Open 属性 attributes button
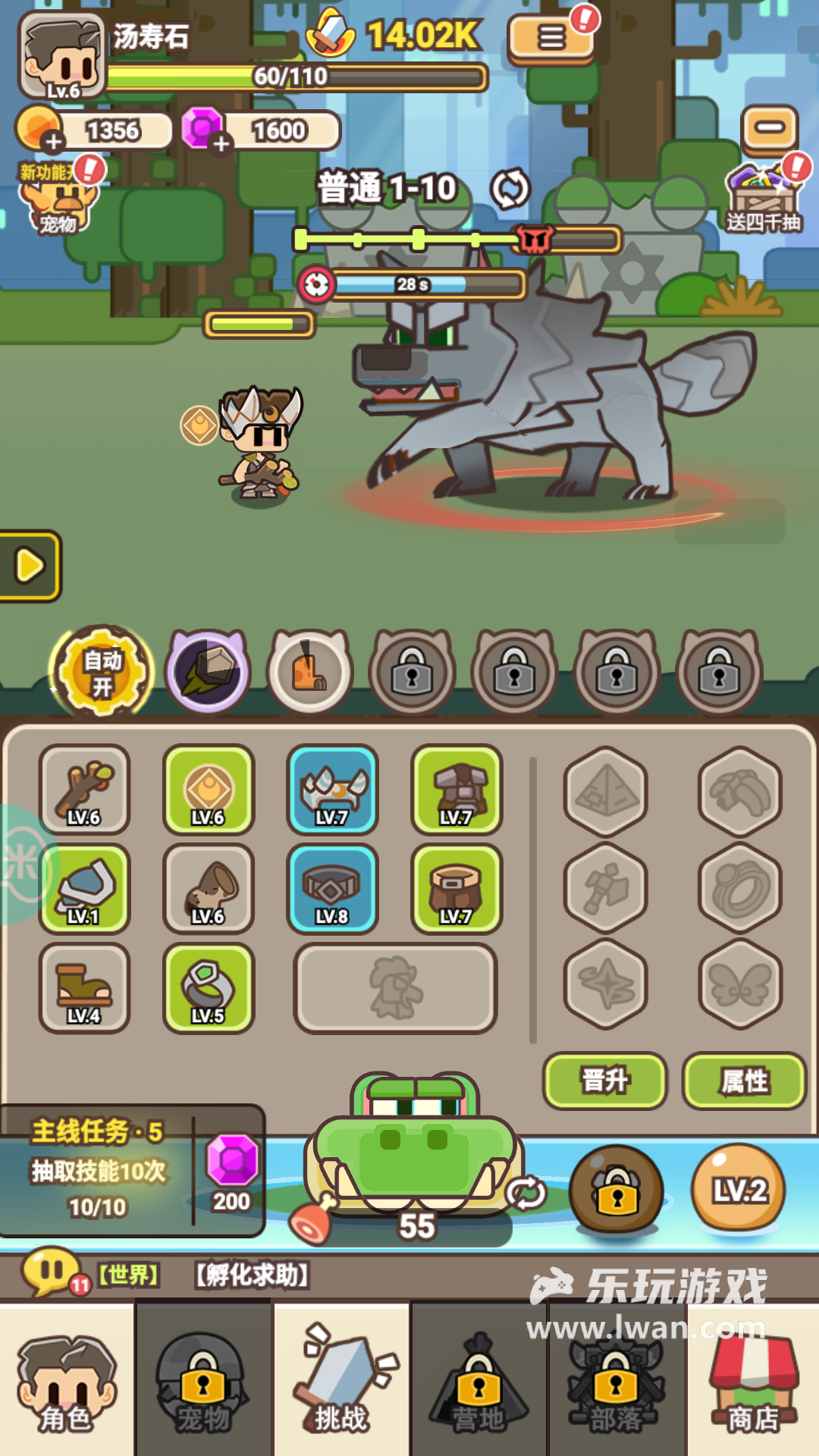Screen dimensions: 819x1456 pos(744,1080)
